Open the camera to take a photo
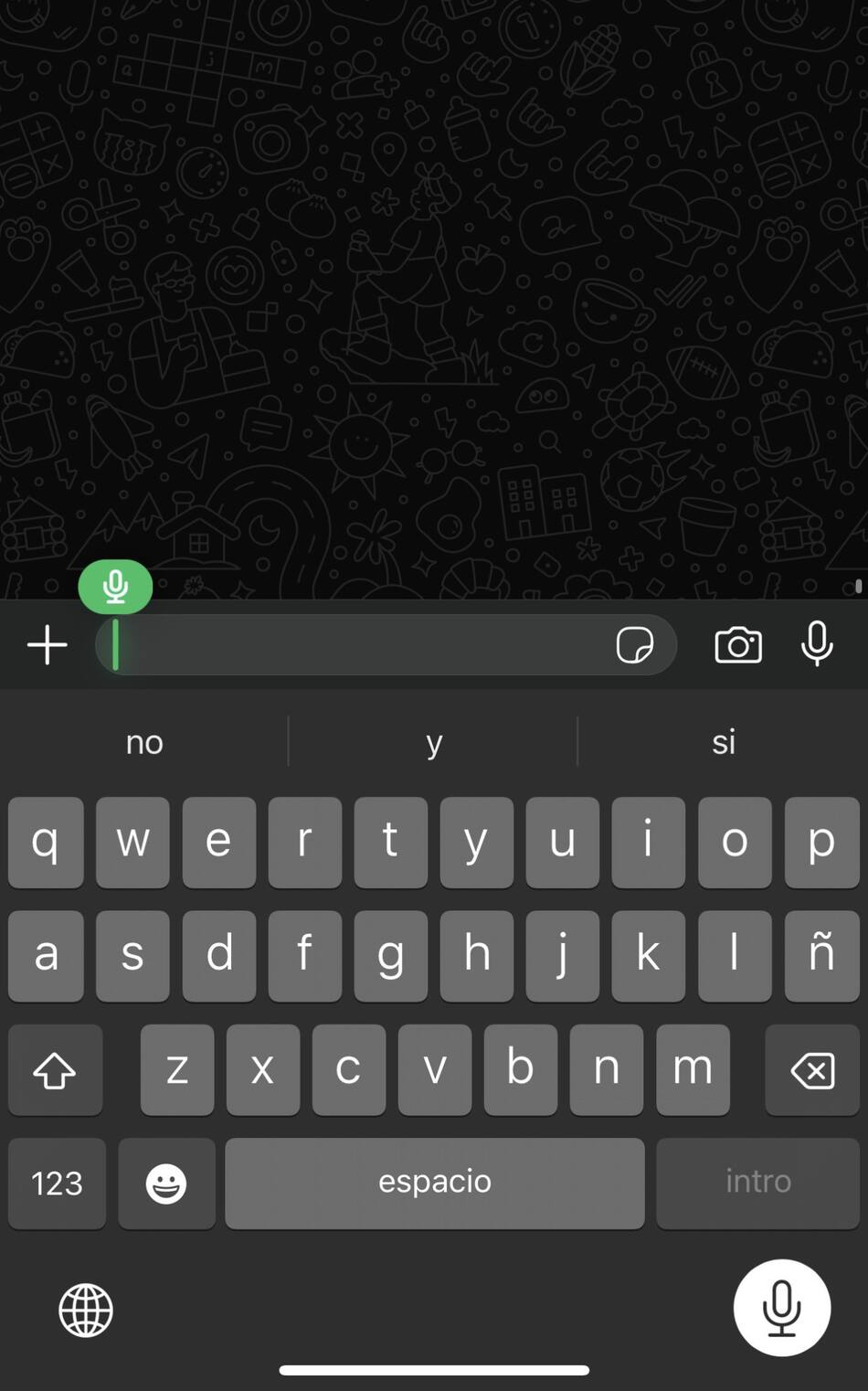The height and width of the screenshot is (1391, 868). click(x=738, y=645)
